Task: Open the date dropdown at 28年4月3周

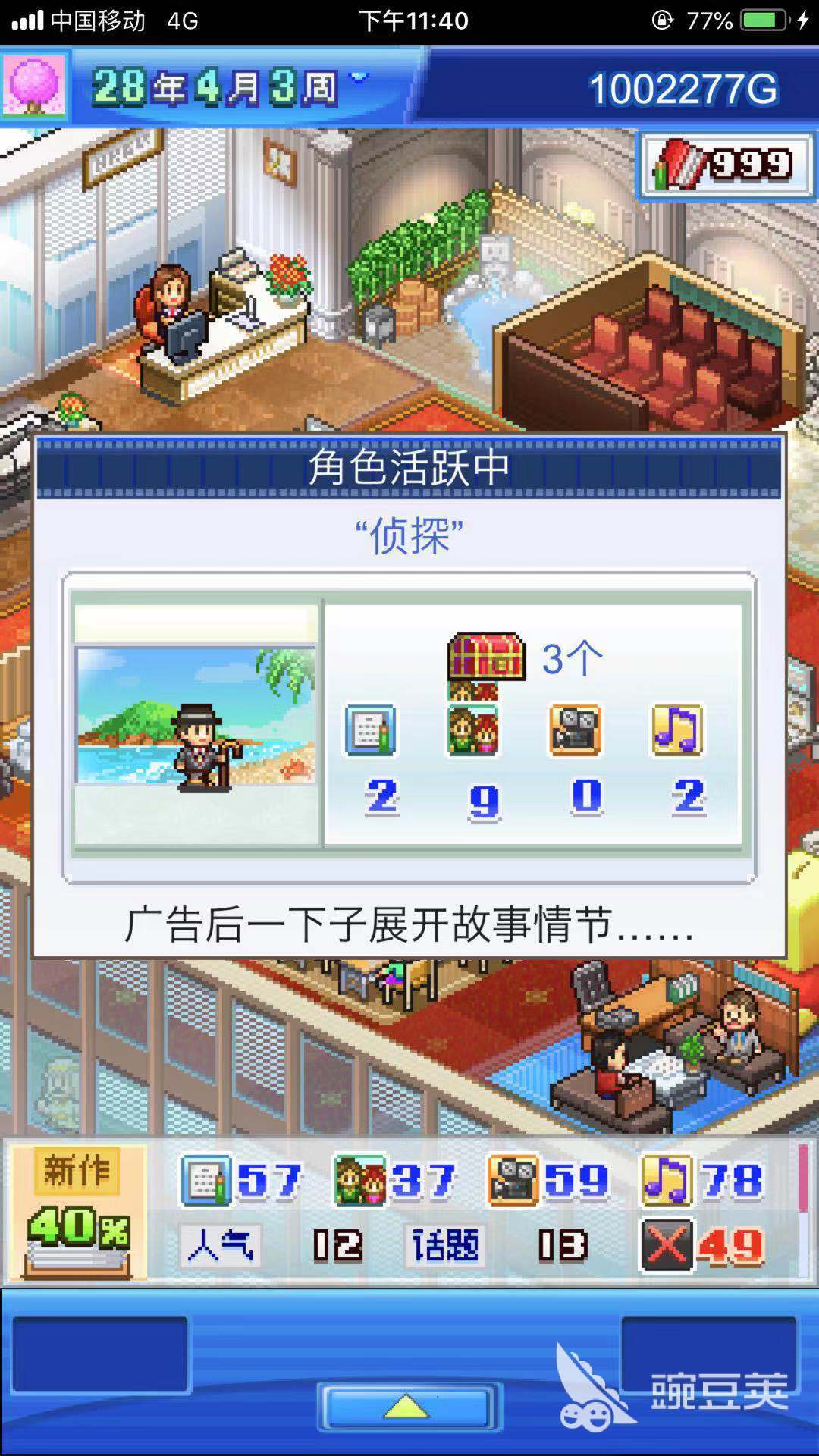Action: tap(359, 78)
